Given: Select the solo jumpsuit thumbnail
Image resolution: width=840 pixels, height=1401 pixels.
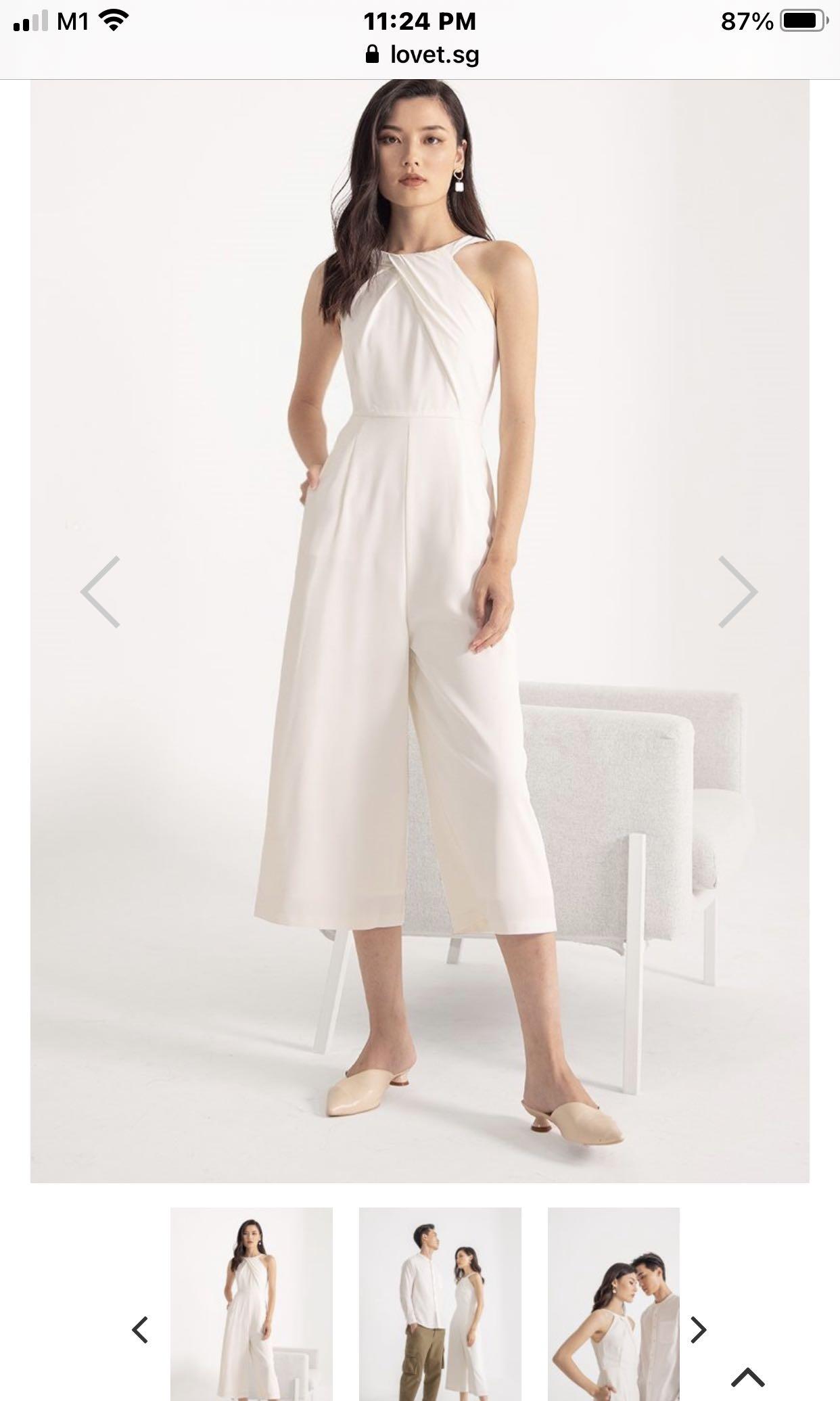Looking at the screenshot, I should 251,1302.
